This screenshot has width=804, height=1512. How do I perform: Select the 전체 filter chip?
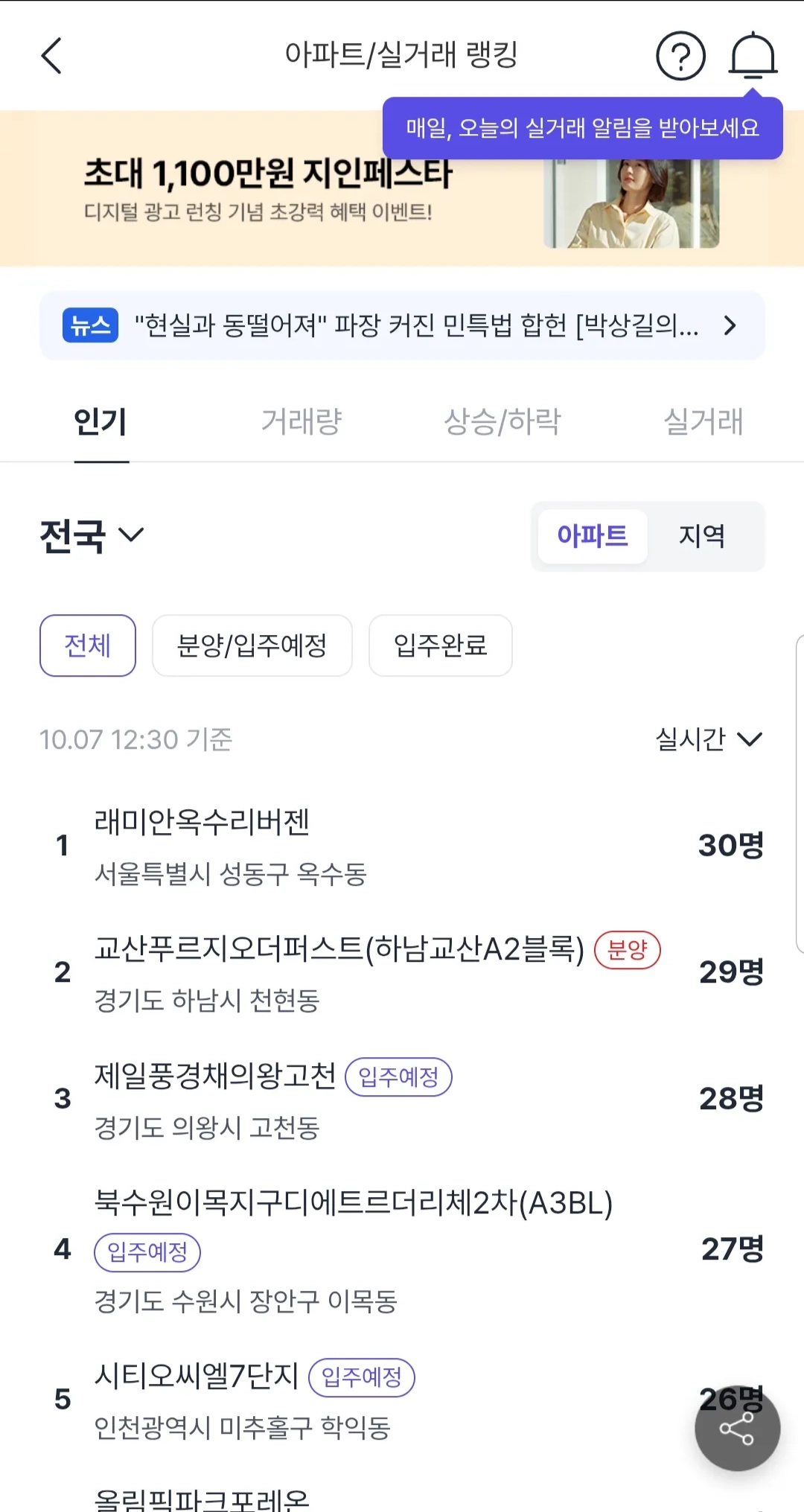pos(88,645)
